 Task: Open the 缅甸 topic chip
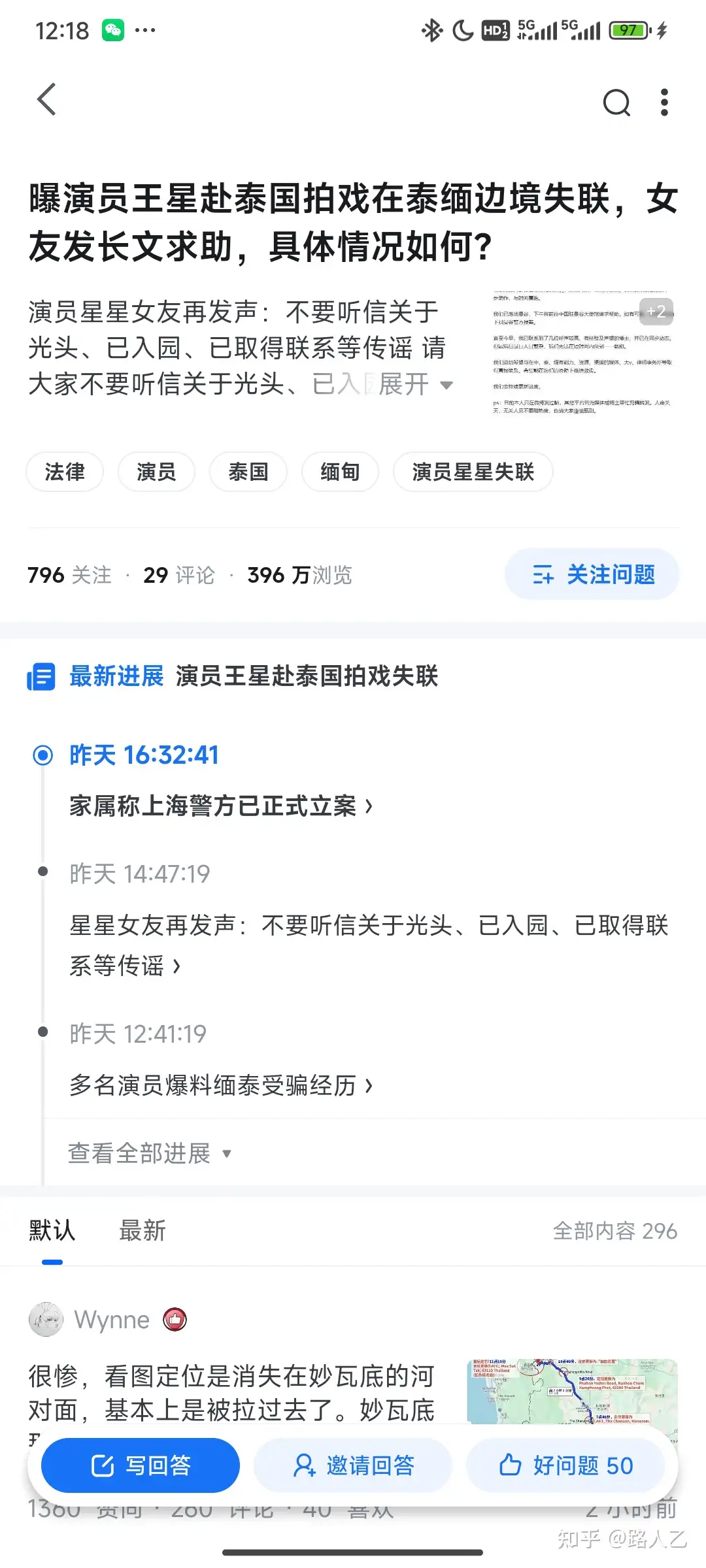tap(340, 472)
